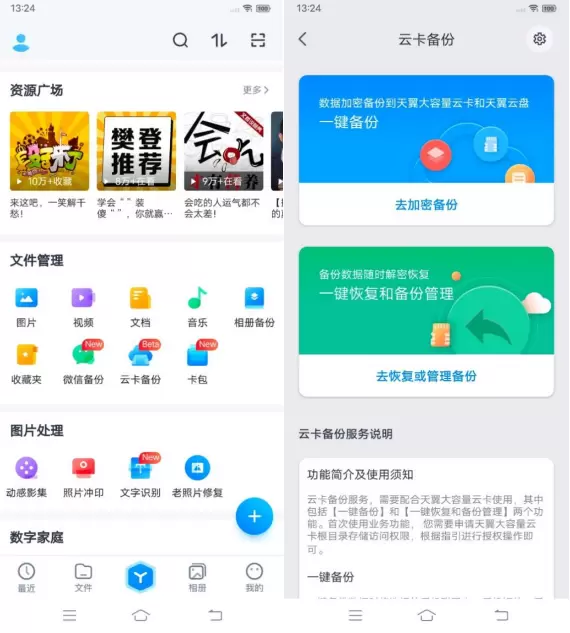The width and height of the screenshot is (570, 633).
Task: Open 微信备份
Action: click(83, 363)
